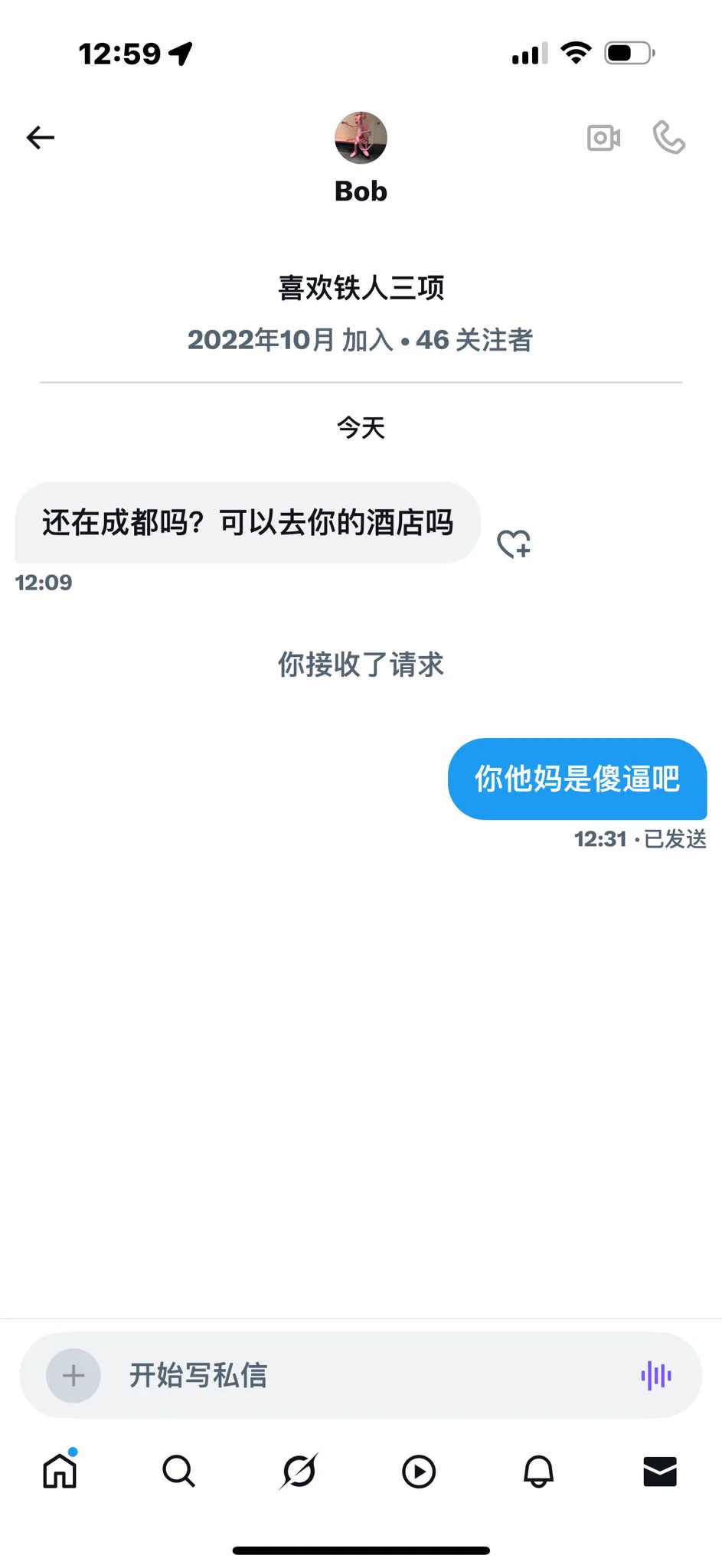Open the Grok tab
The image size is (722, 1568).
tap(299, 1471)
